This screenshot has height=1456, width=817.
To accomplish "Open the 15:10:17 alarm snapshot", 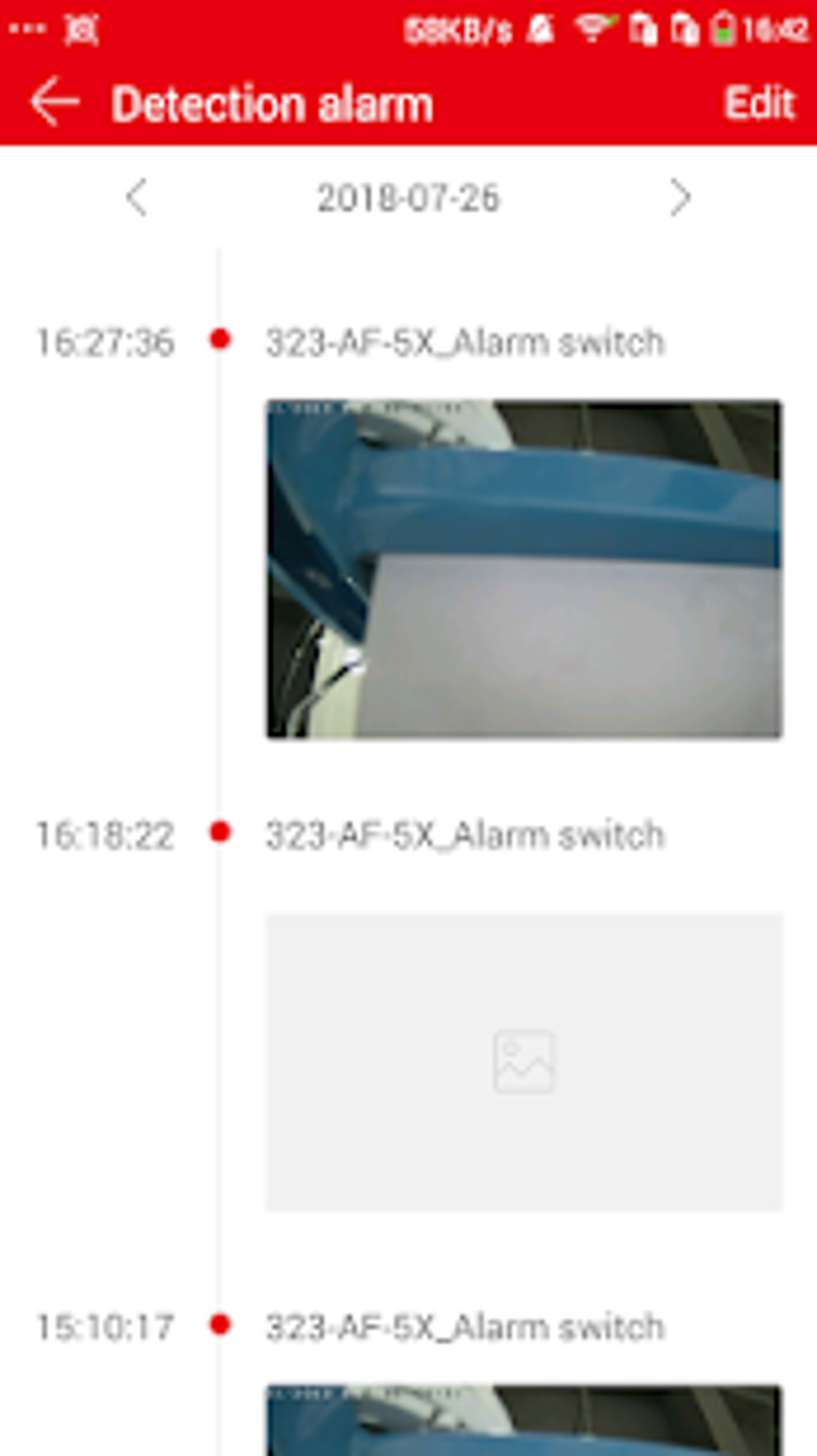I will tap(524, 1420).
